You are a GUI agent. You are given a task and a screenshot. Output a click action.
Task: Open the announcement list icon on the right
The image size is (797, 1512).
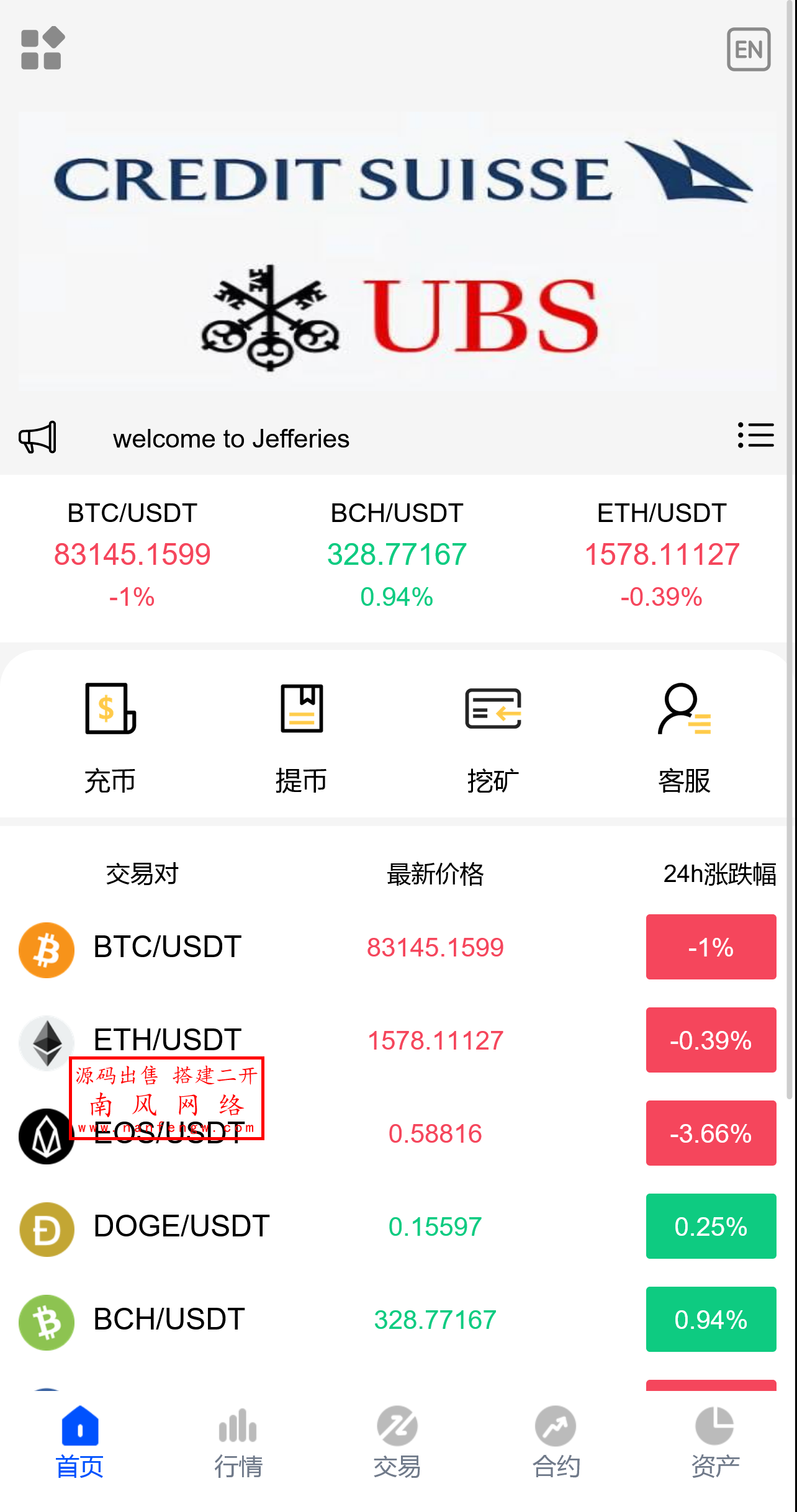click(755, 436)
